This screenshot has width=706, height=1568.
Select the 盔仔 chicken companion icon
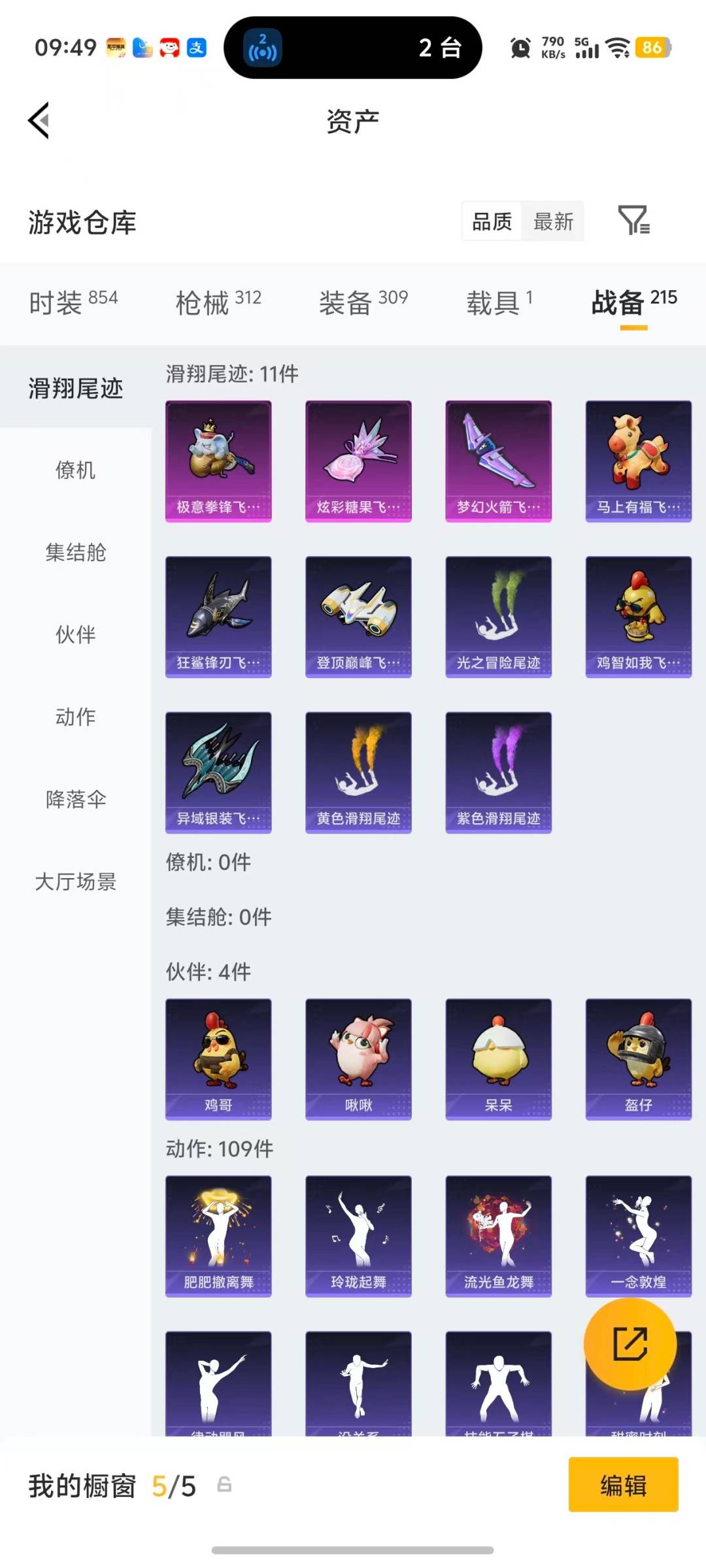[638, 1058]
